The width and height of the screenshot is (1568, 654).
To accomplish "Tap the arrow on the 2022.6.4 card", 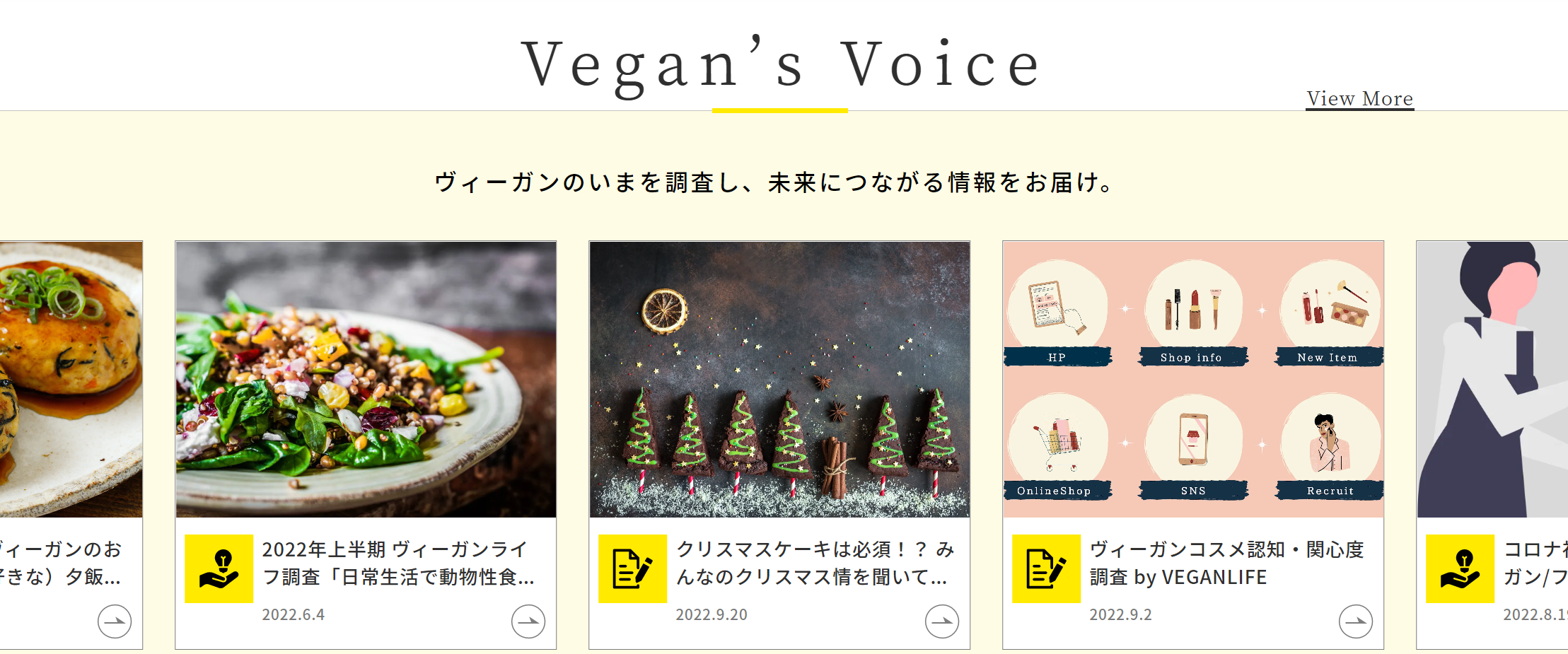I will coord(528,621).
